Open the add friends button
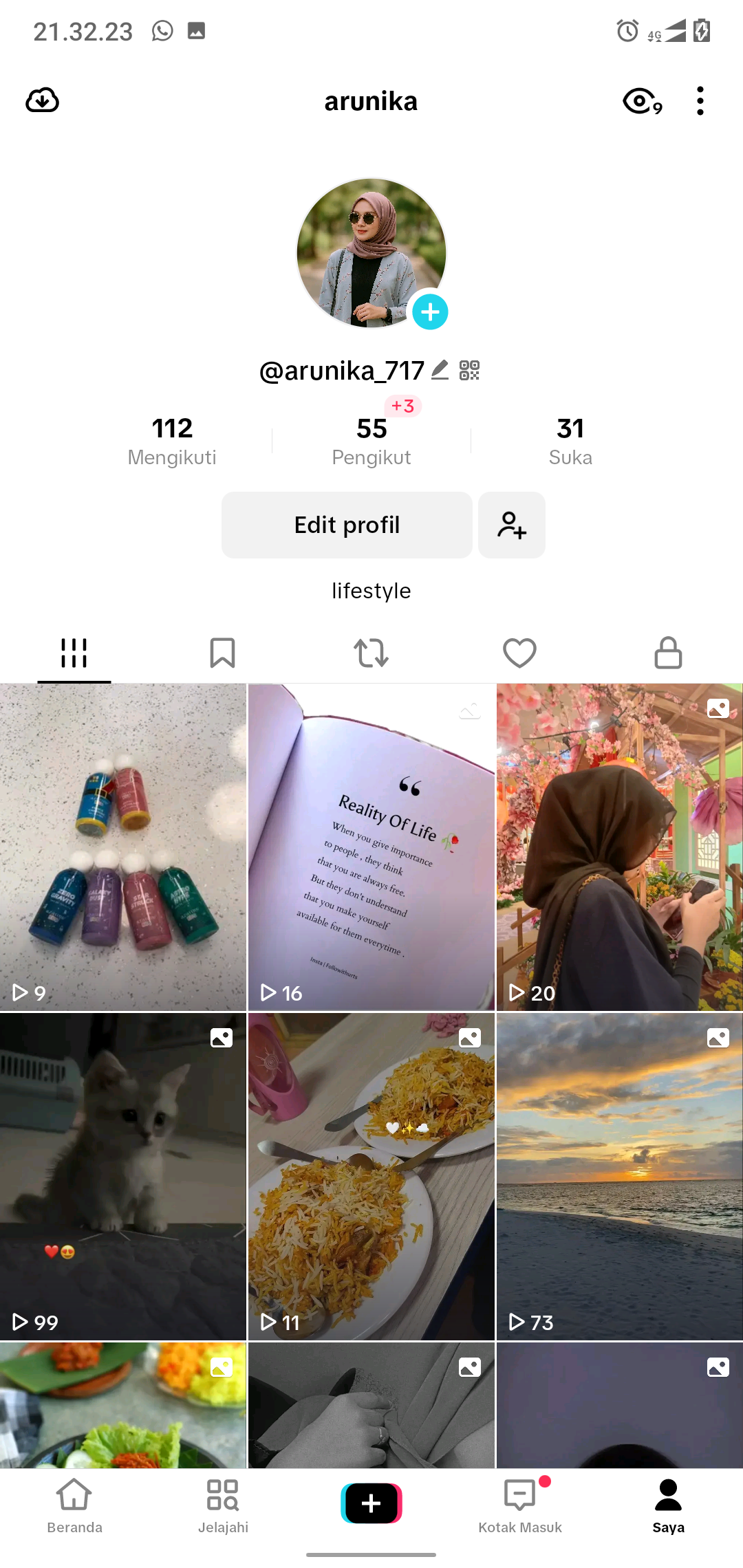The width and height of the screenshot is (743, 1568). pyautogui.click(x=512, y=525)
